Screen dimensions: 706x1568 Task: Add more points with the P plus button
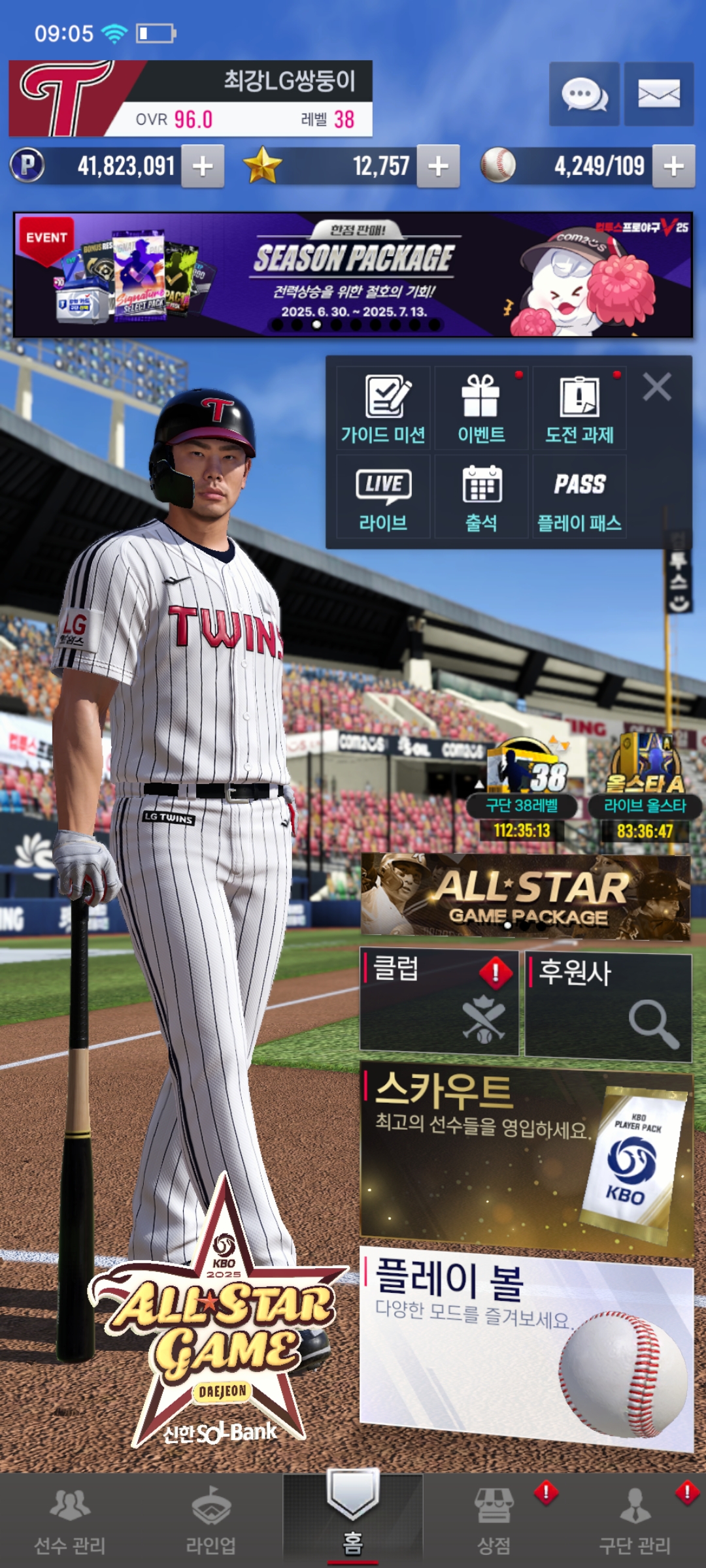[x=203, y=167]
